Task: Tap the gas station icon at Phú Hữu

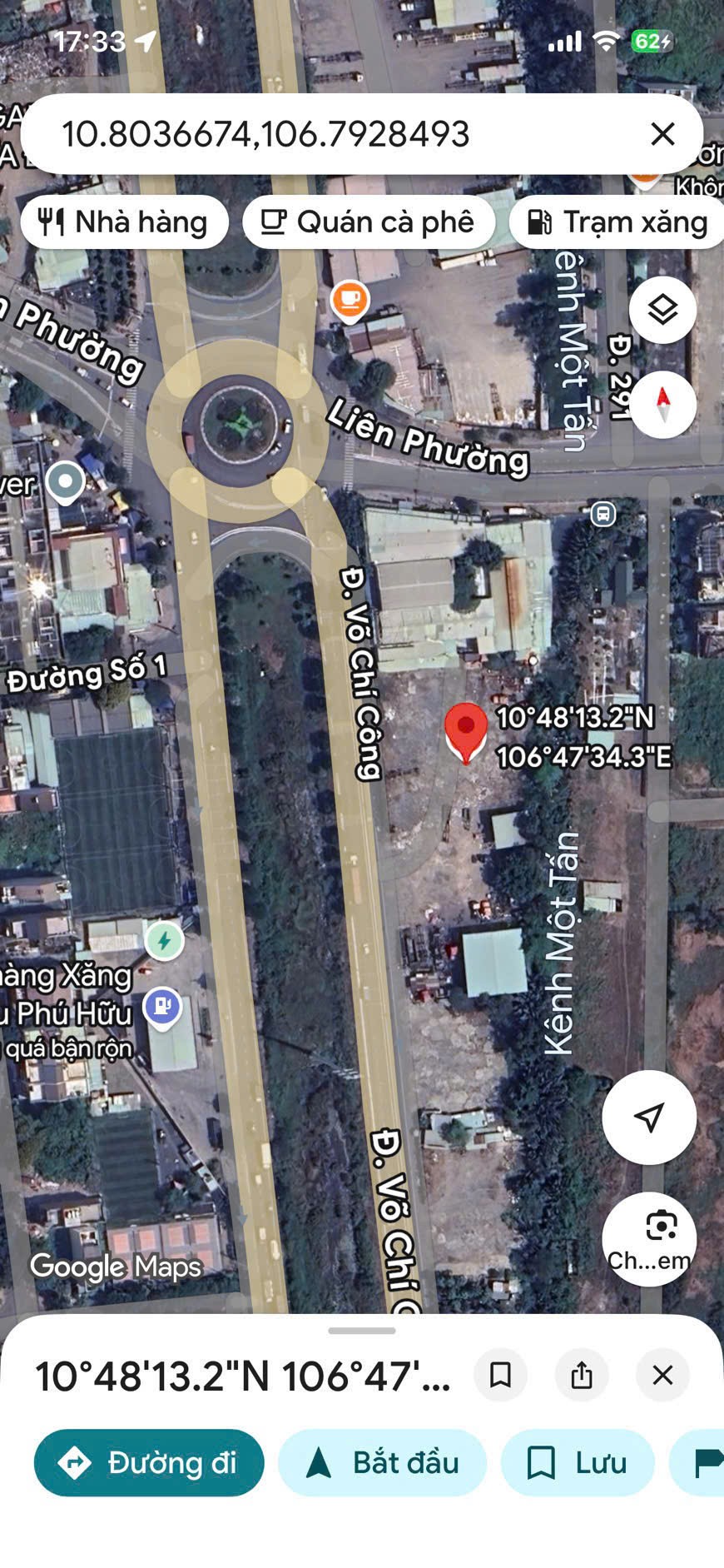Action: click(x=163, y=1006)
